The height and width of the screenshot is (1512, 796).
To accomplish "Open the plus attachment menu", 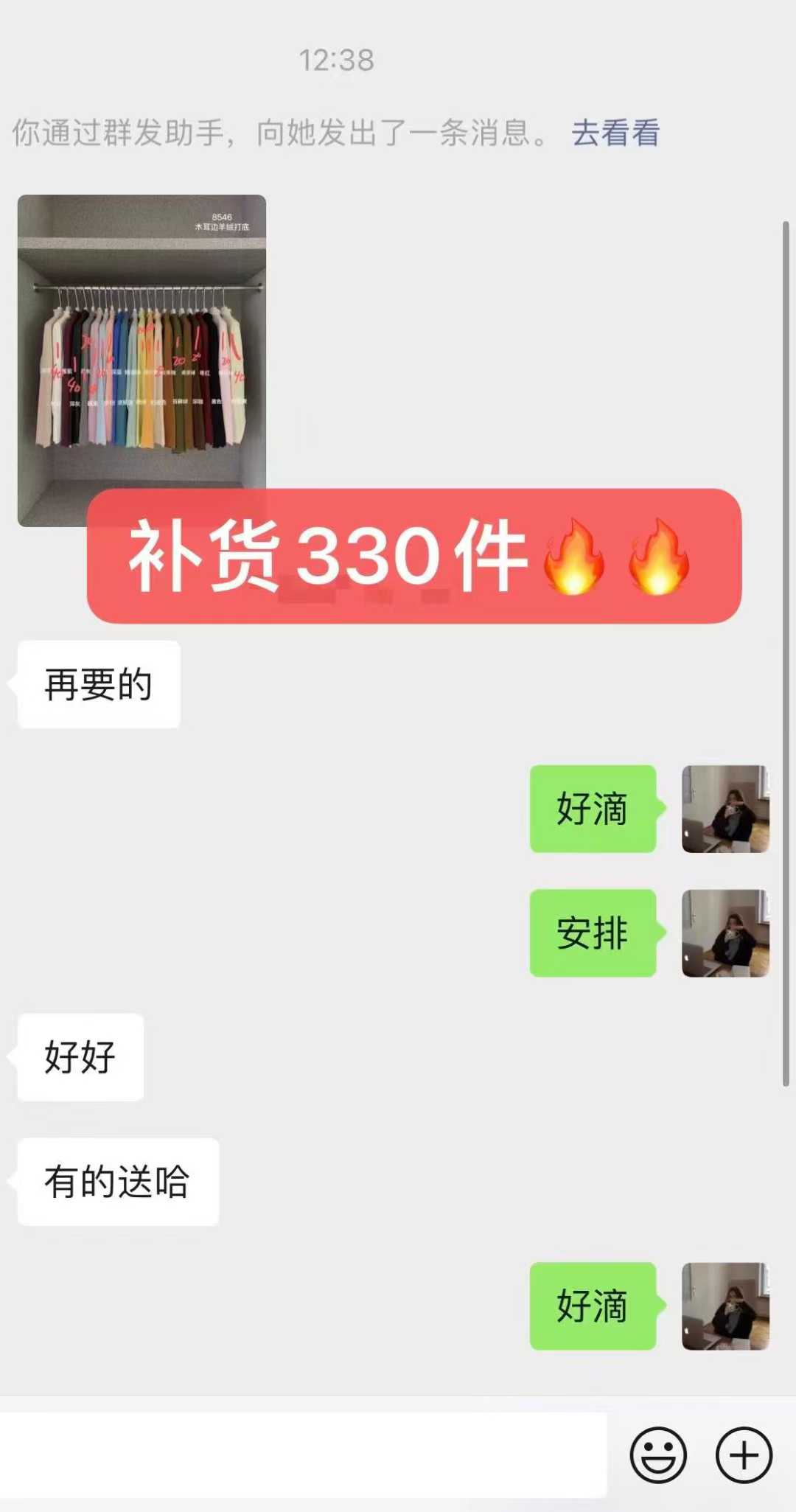I will (744, 1455).
